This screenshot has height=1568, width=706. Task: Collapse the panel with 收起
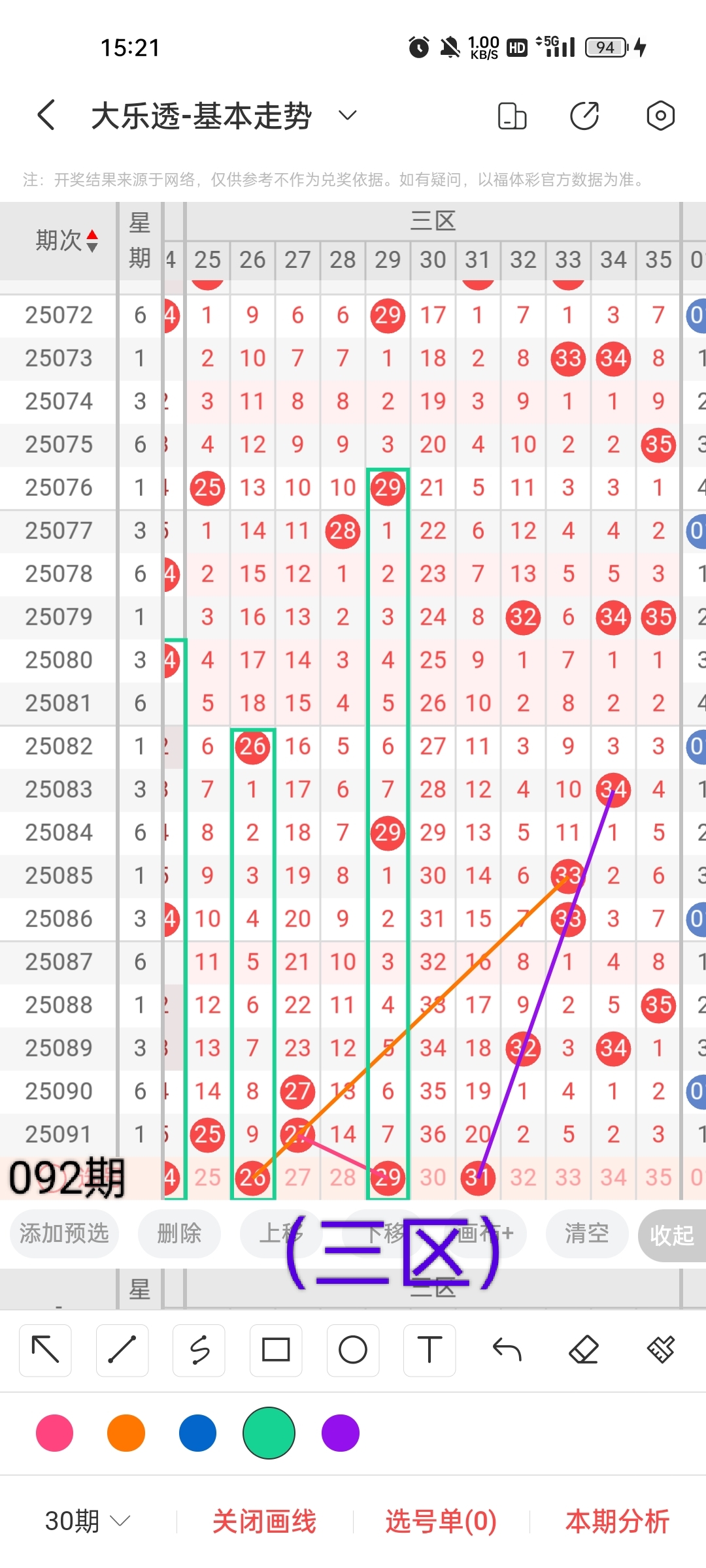(672, 1235)
